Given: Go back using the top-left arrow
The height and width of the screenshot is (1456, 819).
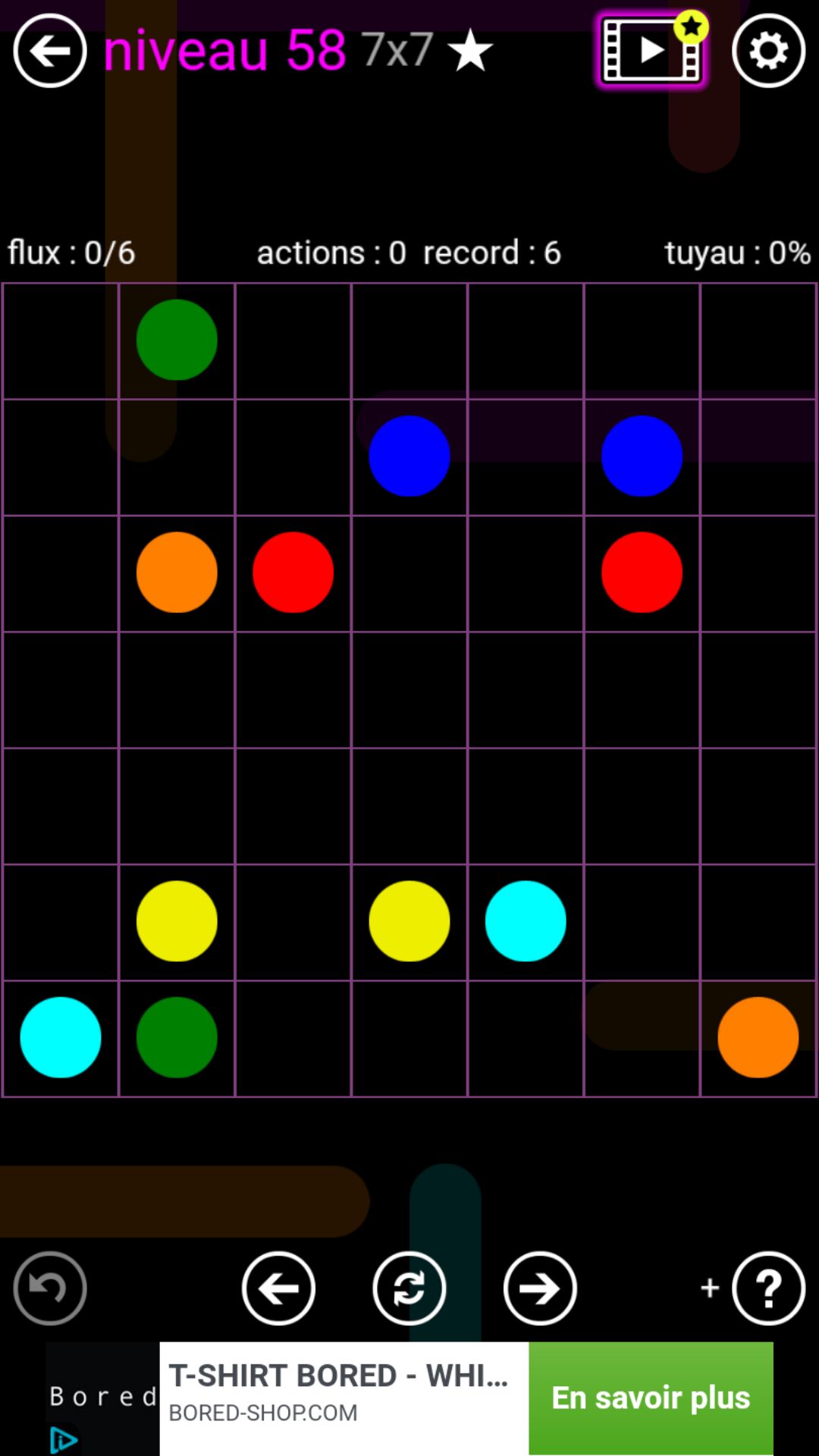Looking at the screenshot, I should (50, 51).
